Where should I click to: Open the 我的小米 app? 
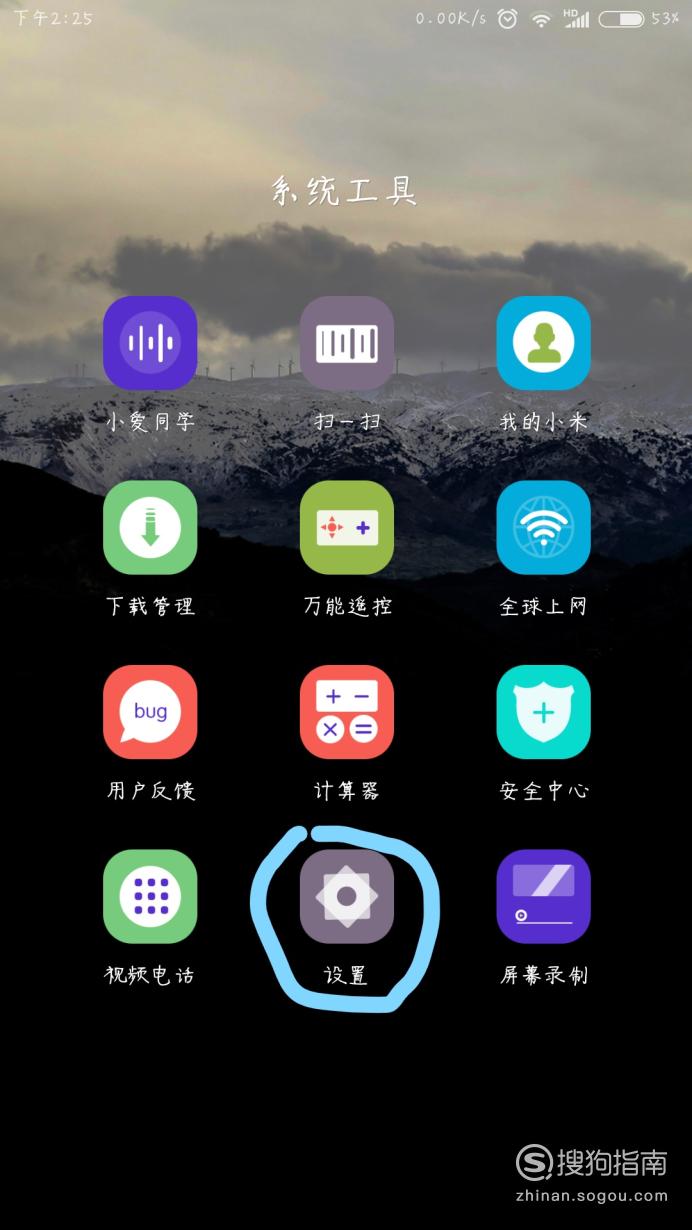tap(544, 343)
